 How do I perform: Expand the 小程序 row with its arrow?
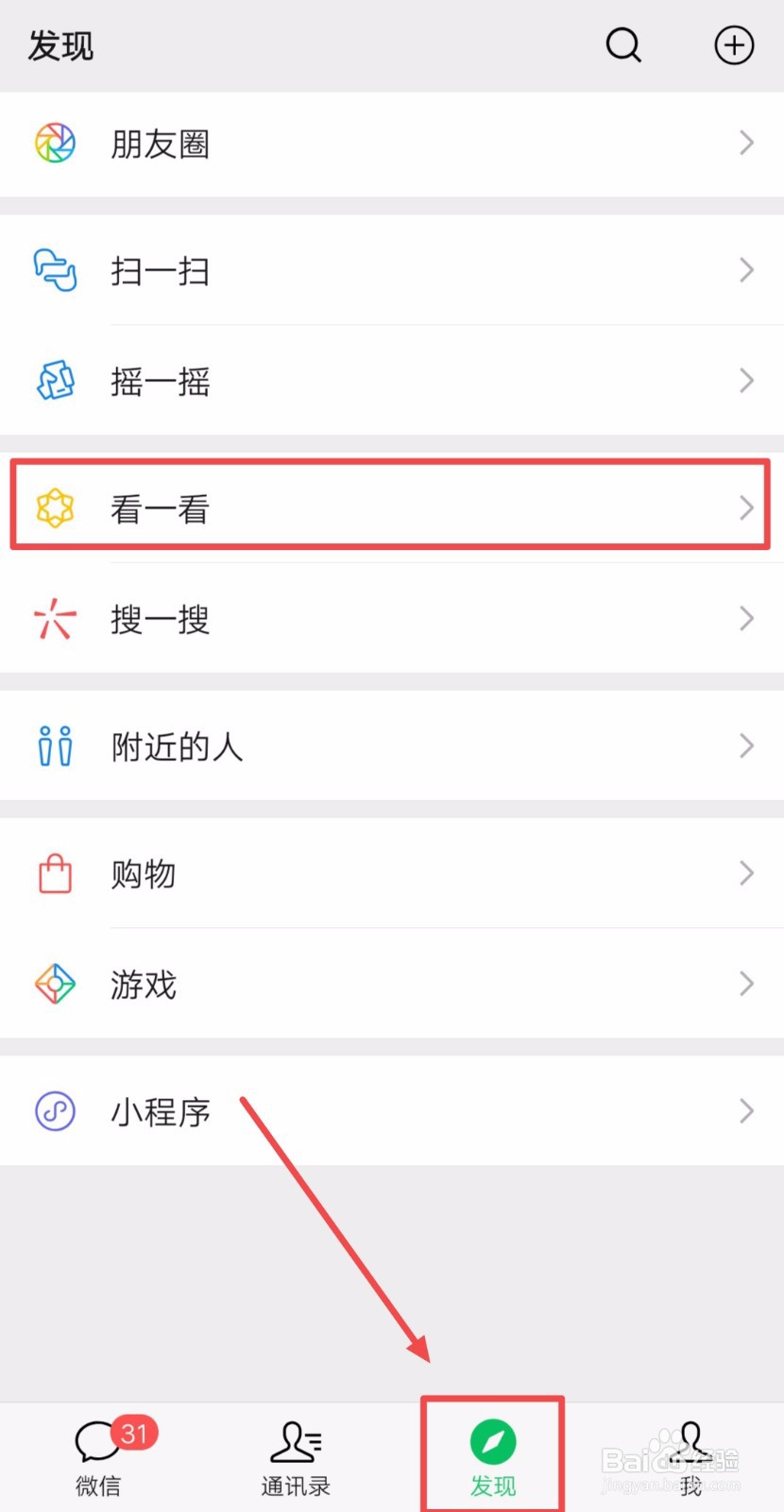[745, 1111]
